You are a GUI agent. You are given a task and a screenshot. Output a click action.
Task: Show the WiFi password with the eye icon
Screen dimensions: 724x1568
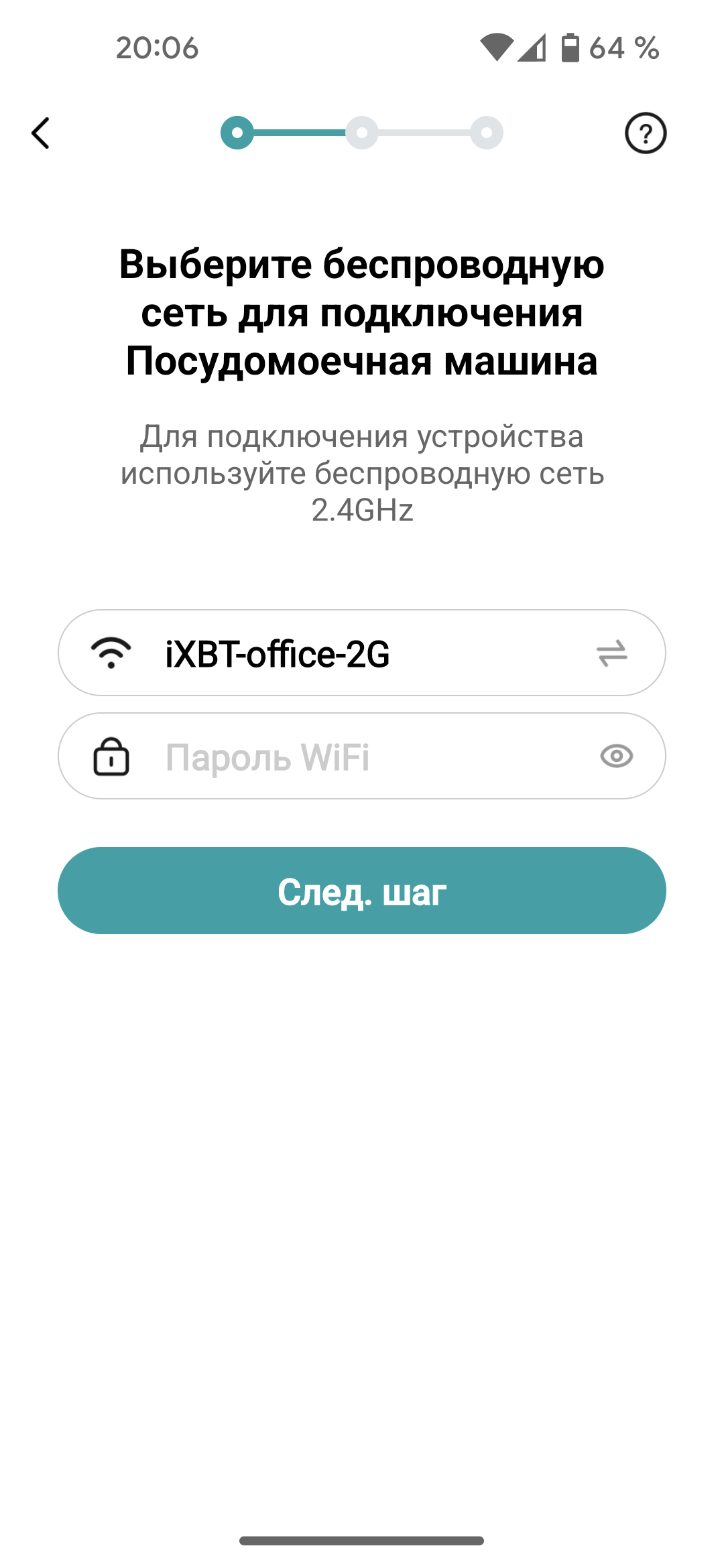pyautogui.click(x=616, y=756)
